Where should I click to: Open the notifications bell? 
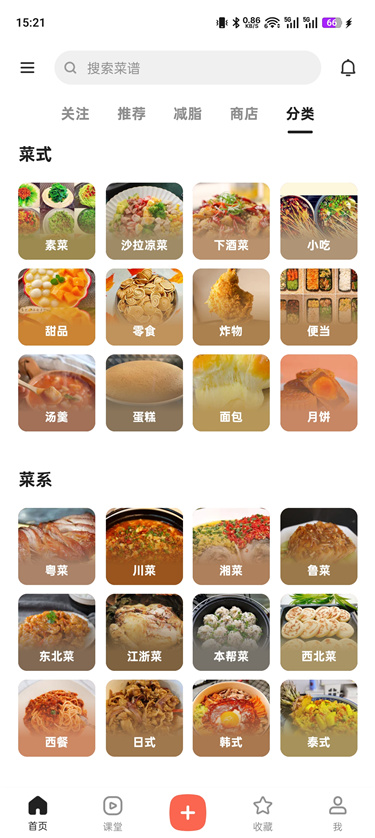(348, 68)
